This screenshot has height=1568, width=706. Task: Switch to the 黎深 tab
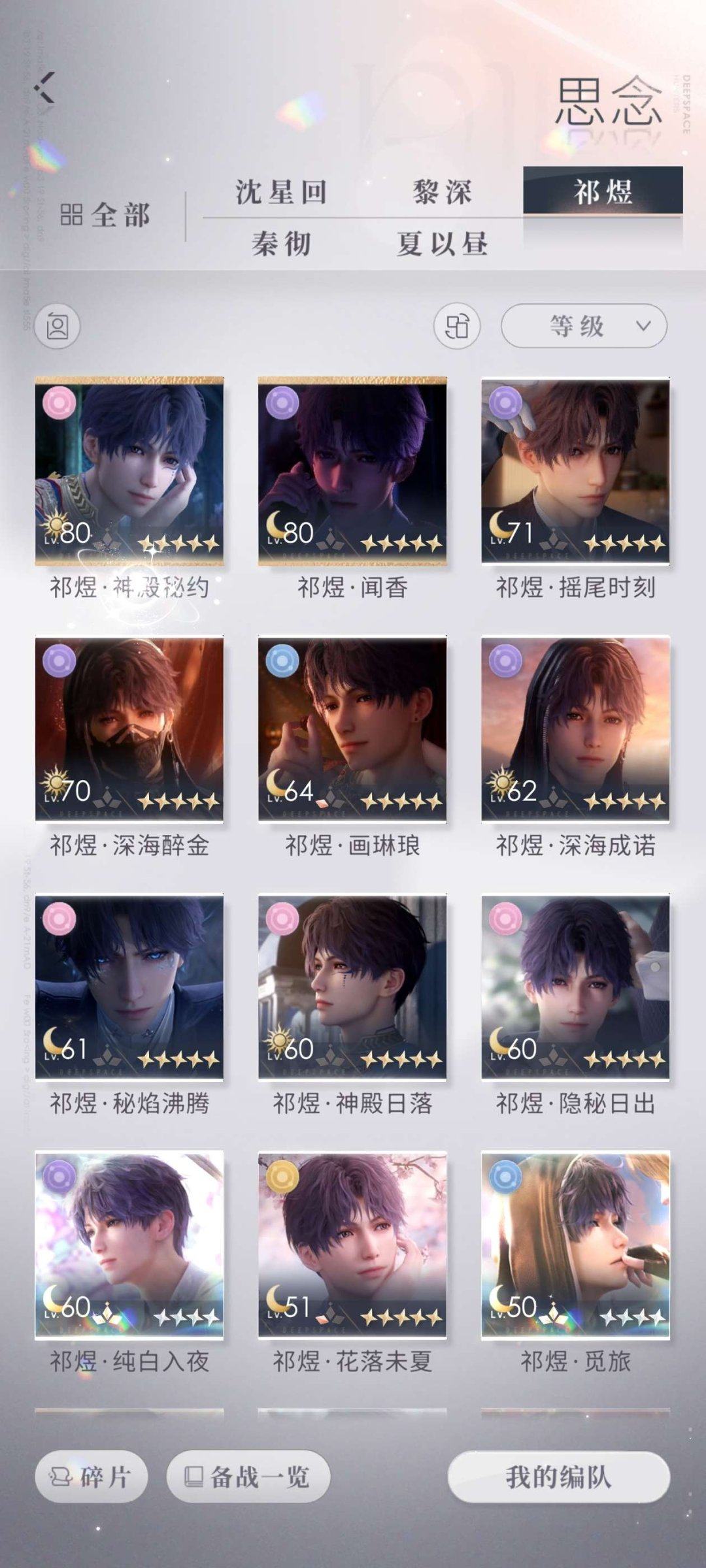tap(442, 192)
